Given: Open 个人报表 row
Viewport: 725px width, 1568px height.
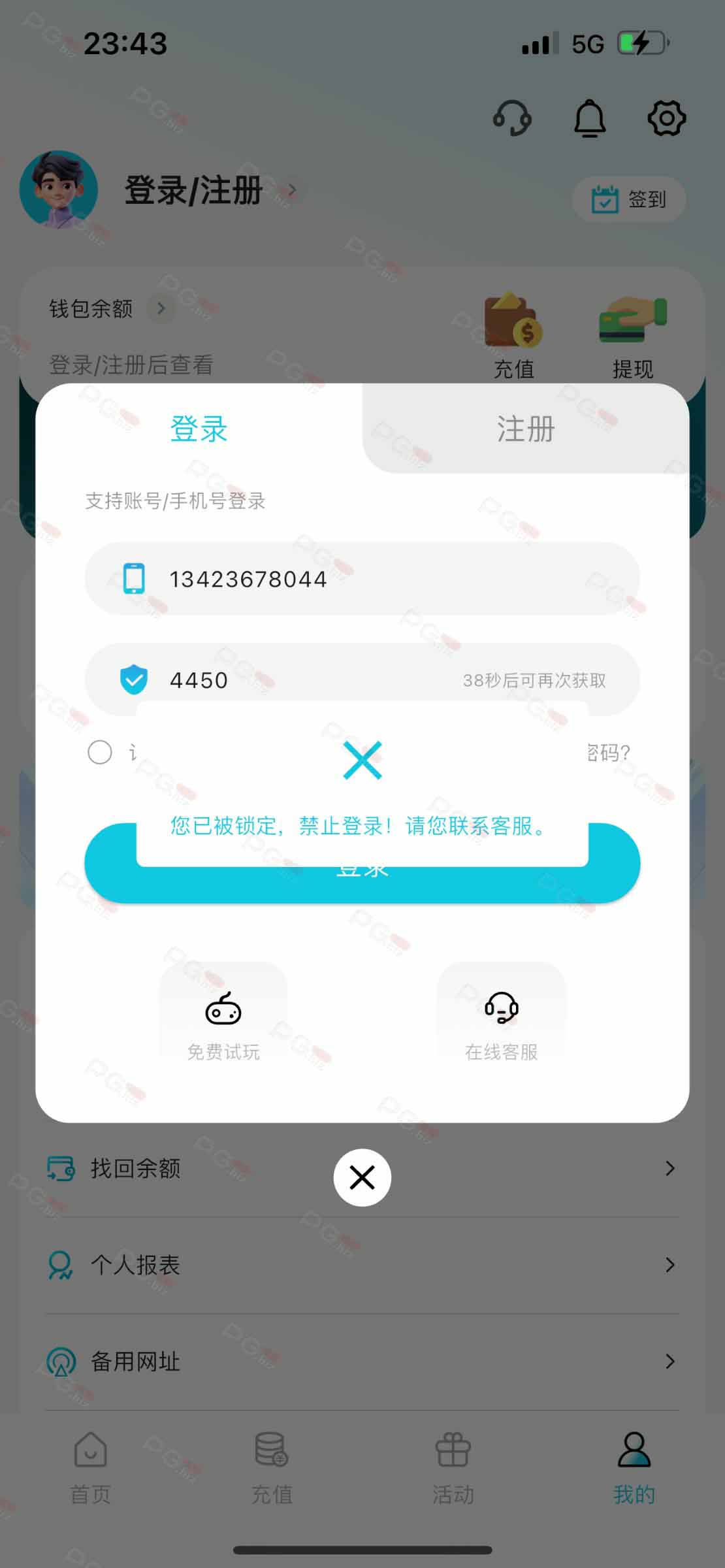Looking at the screenshot, I should click(x=362, y=1265).
